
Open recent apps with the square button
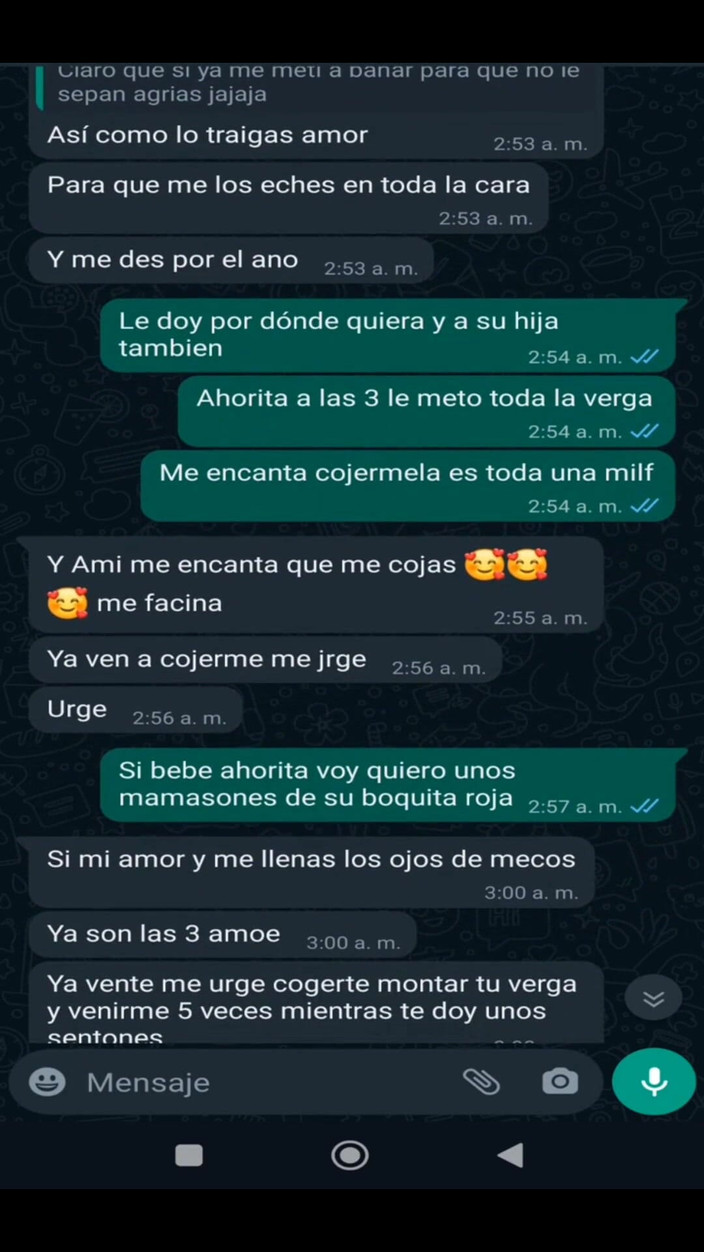tap(189, 1156)
